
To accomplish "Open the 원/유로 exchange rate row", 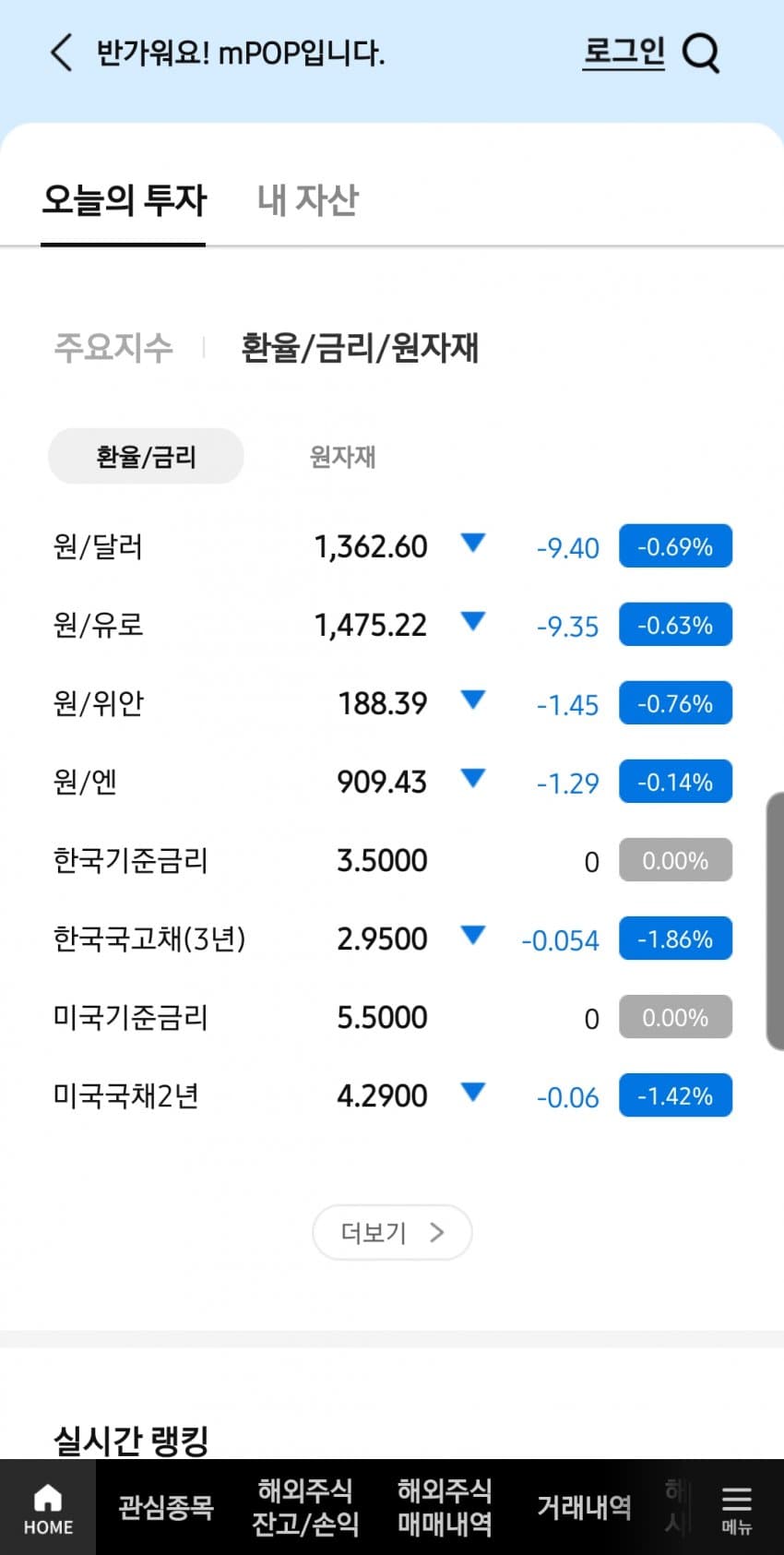I will [x=392, y=625].
